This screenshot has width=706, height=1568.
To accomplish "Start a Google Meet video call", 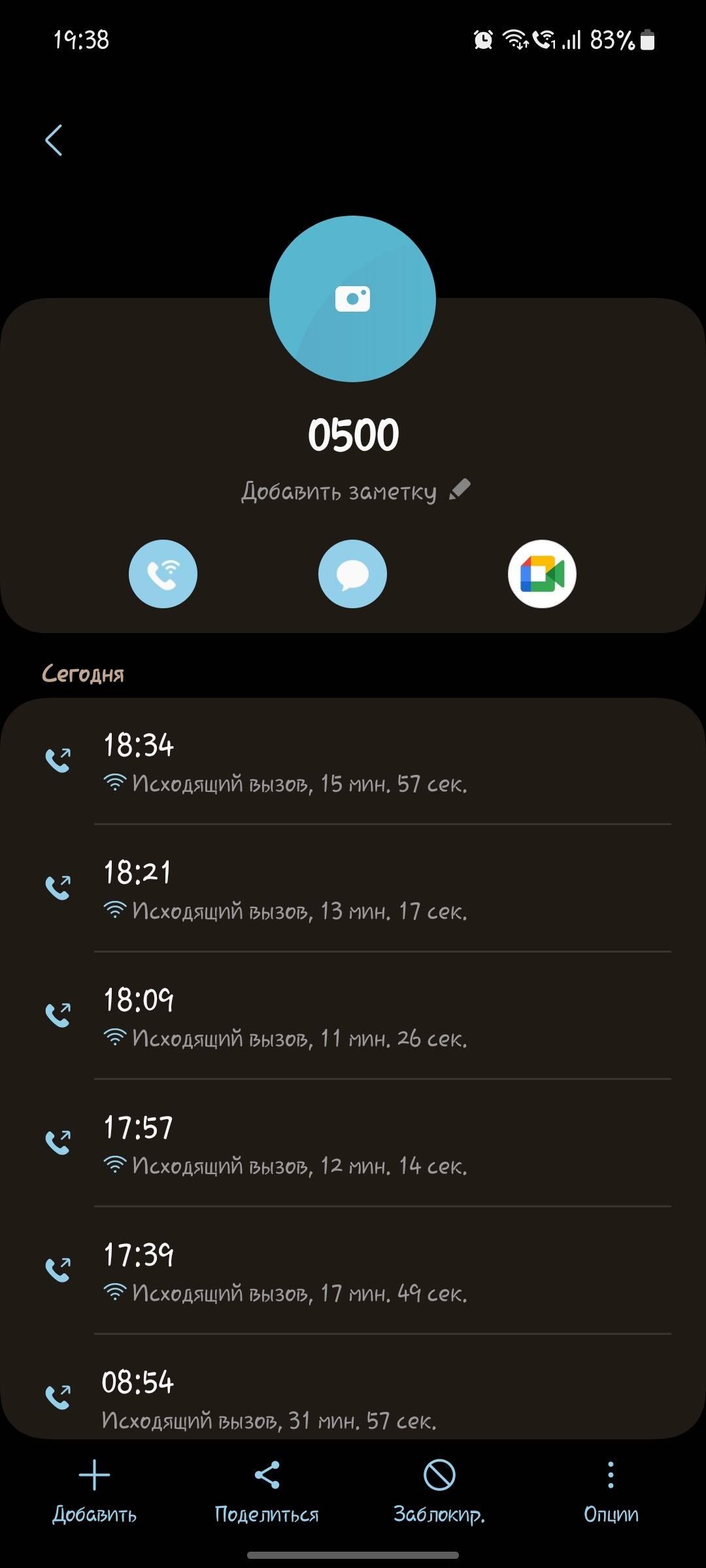I will 542,574.
